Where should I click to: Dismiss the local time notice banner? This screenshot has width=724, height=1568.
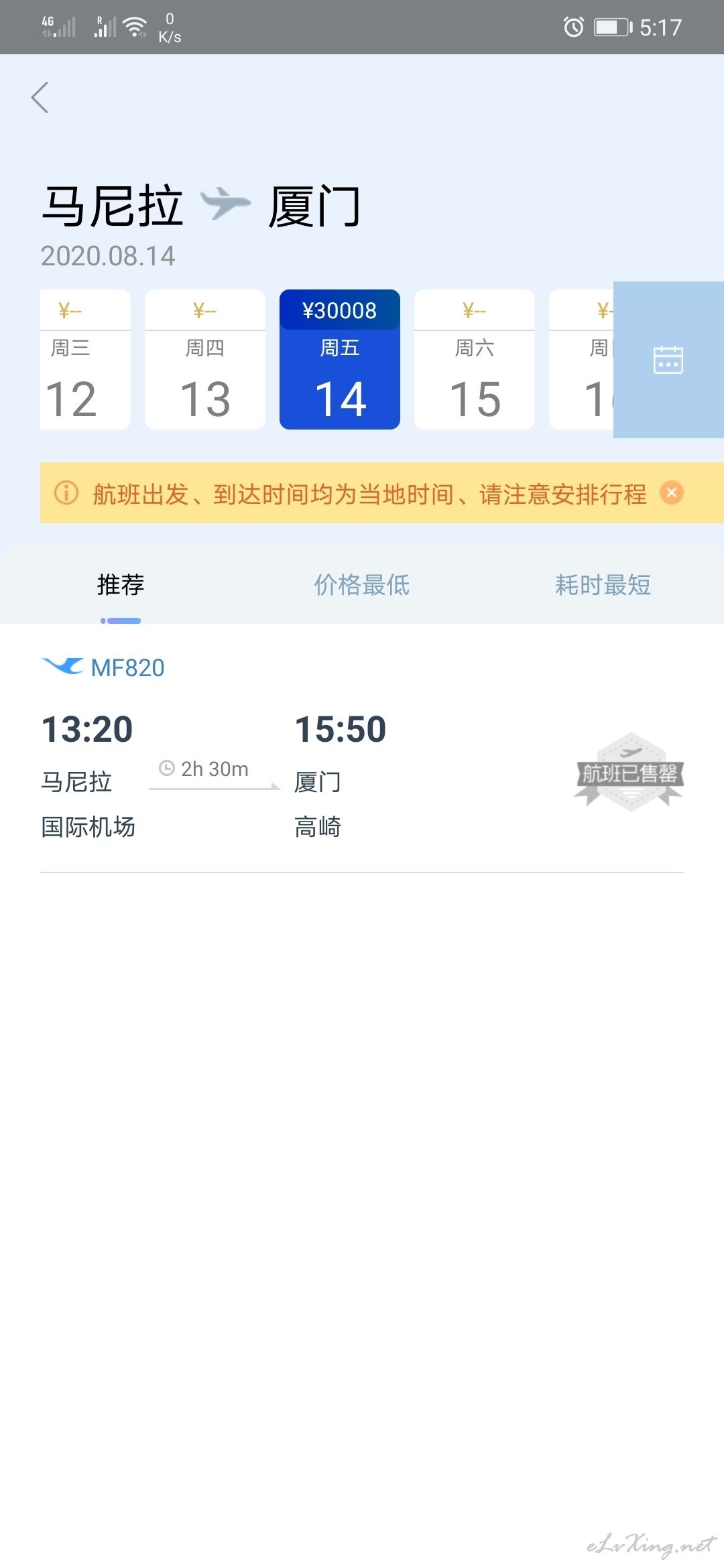click(672, 493)
